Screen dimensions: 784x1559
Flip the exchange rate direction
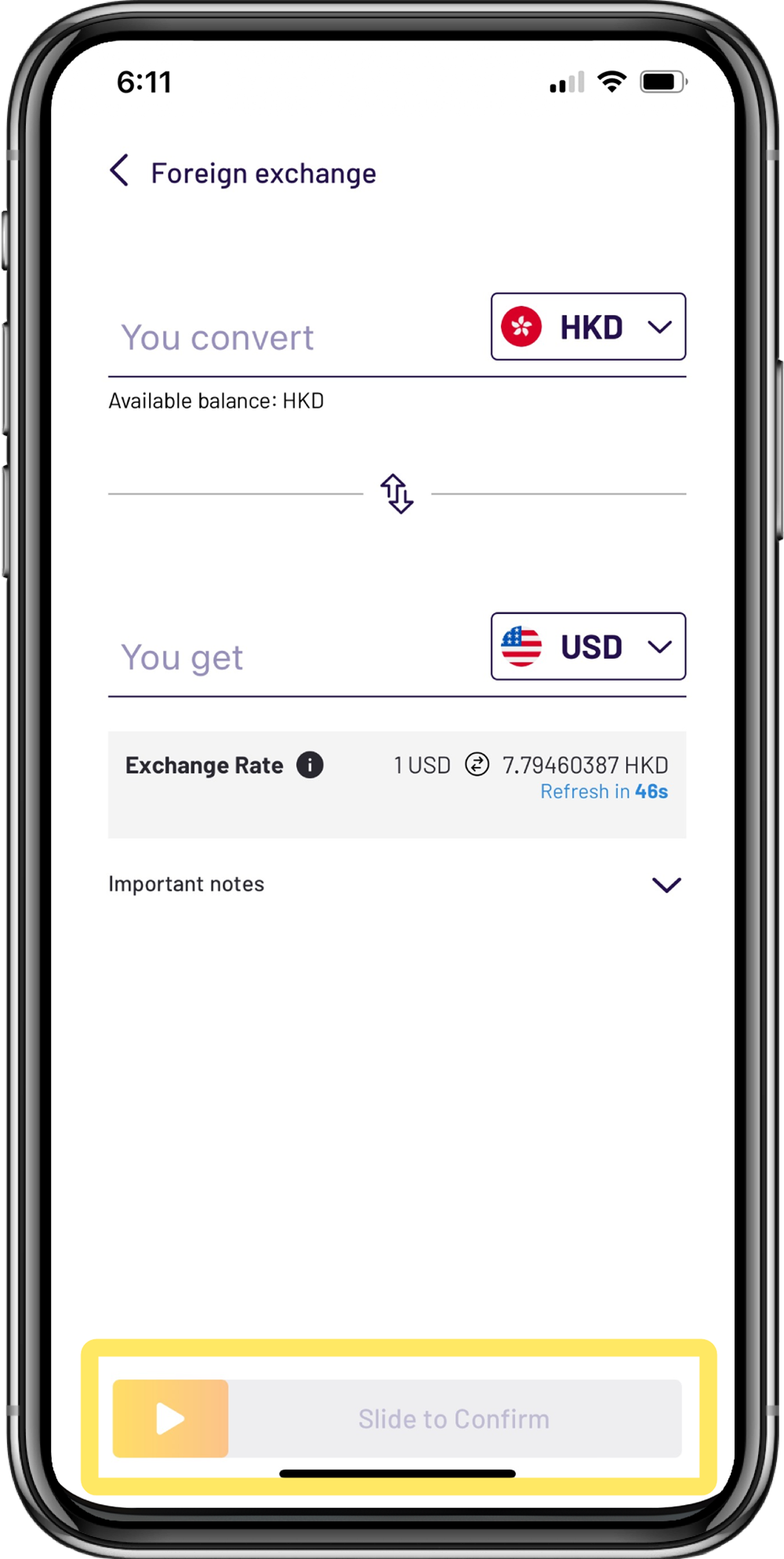click(477, 764)
